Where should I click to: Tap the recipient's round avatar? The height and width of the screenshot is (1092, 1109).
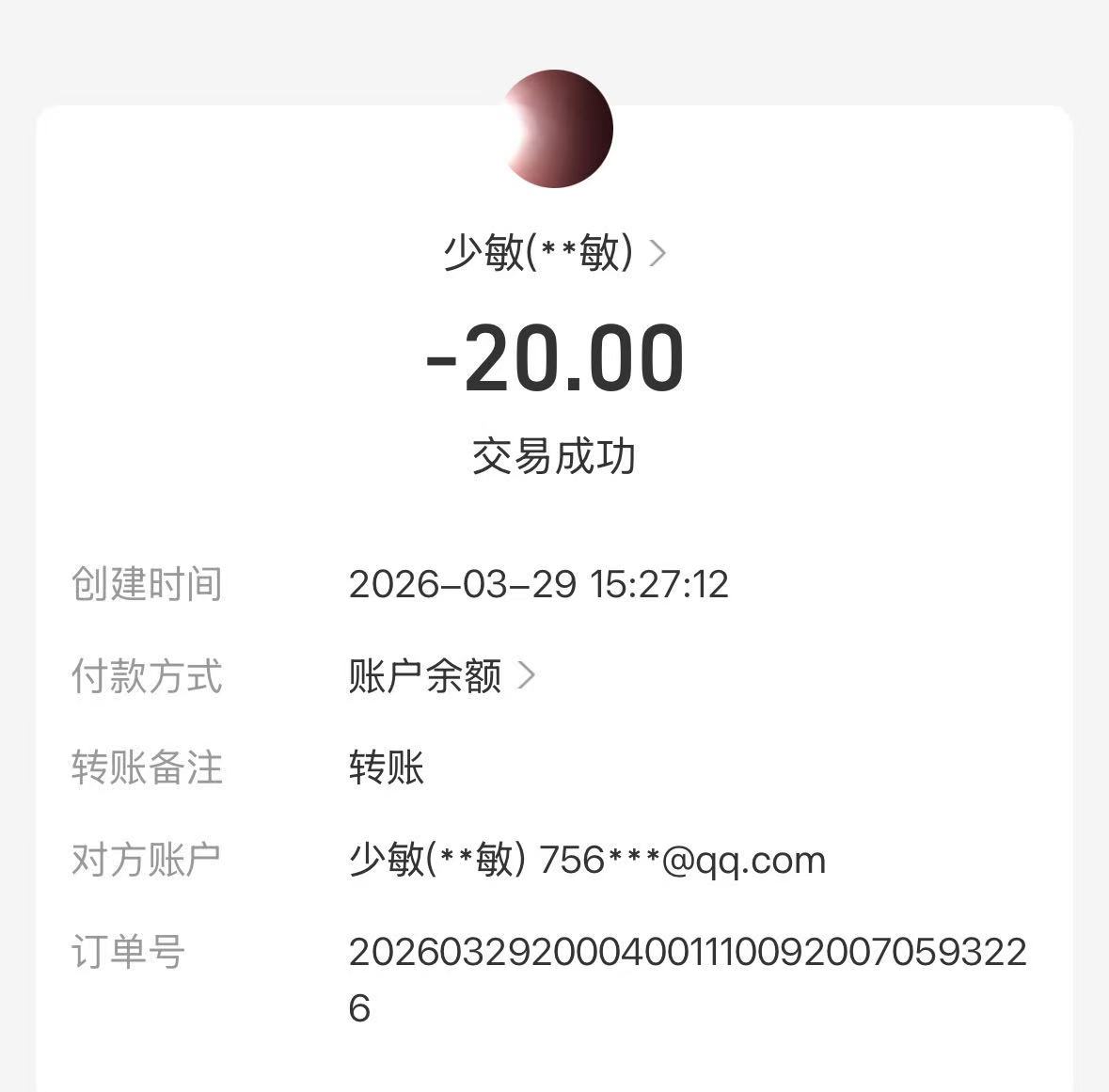click(556, 128)
